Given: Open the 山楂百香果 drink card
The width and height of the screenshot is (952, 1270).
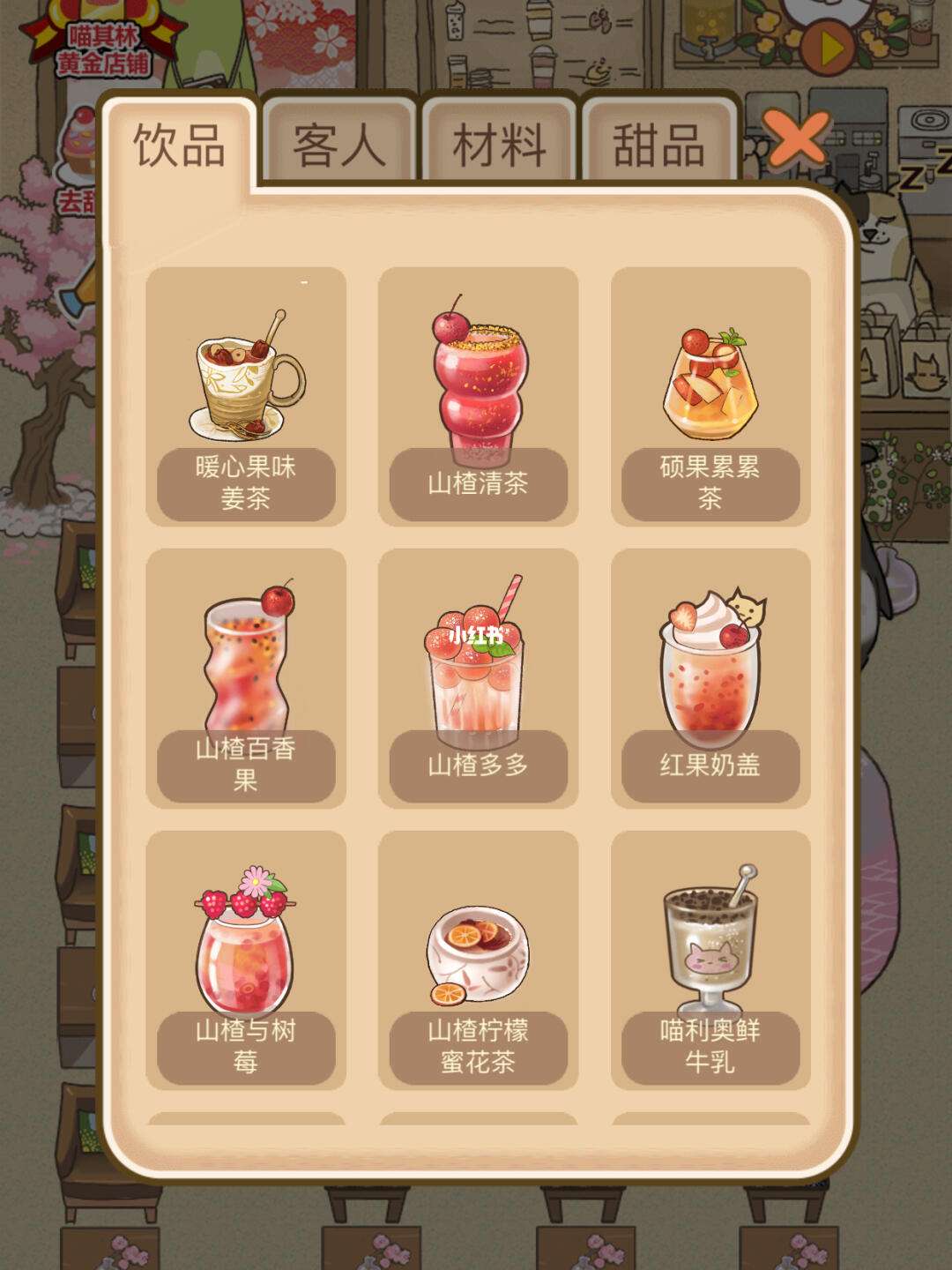Looking at the screenshot, I should click(x=246, y=678).
